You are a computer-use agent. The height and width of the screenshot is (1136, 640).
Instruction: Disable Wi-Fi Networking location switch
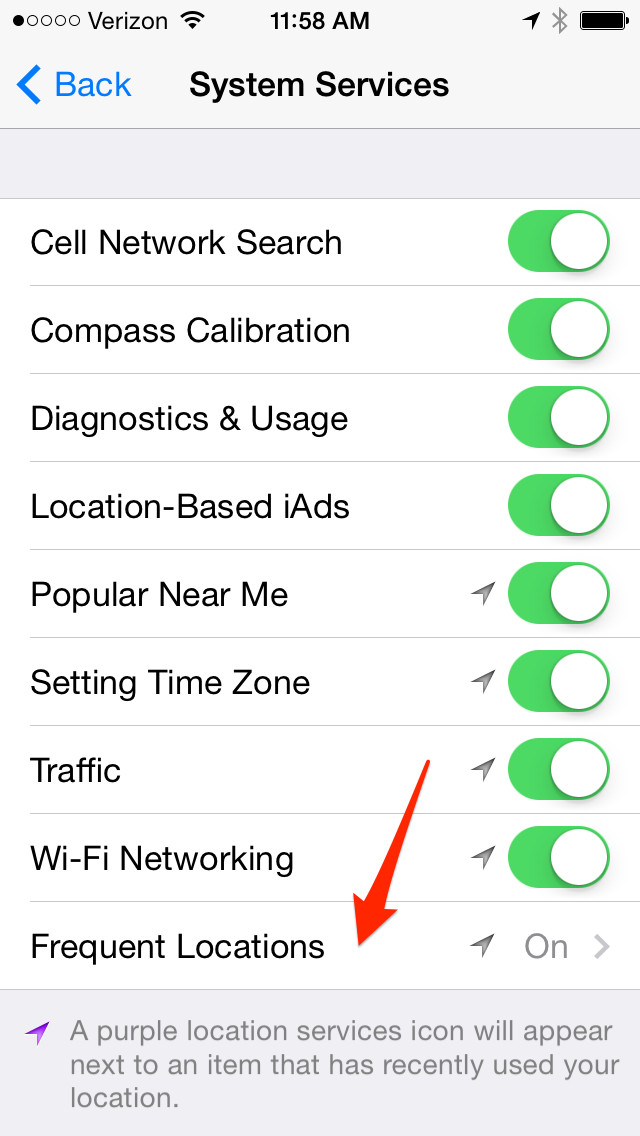pyautogui.click(x=558, y=858)
